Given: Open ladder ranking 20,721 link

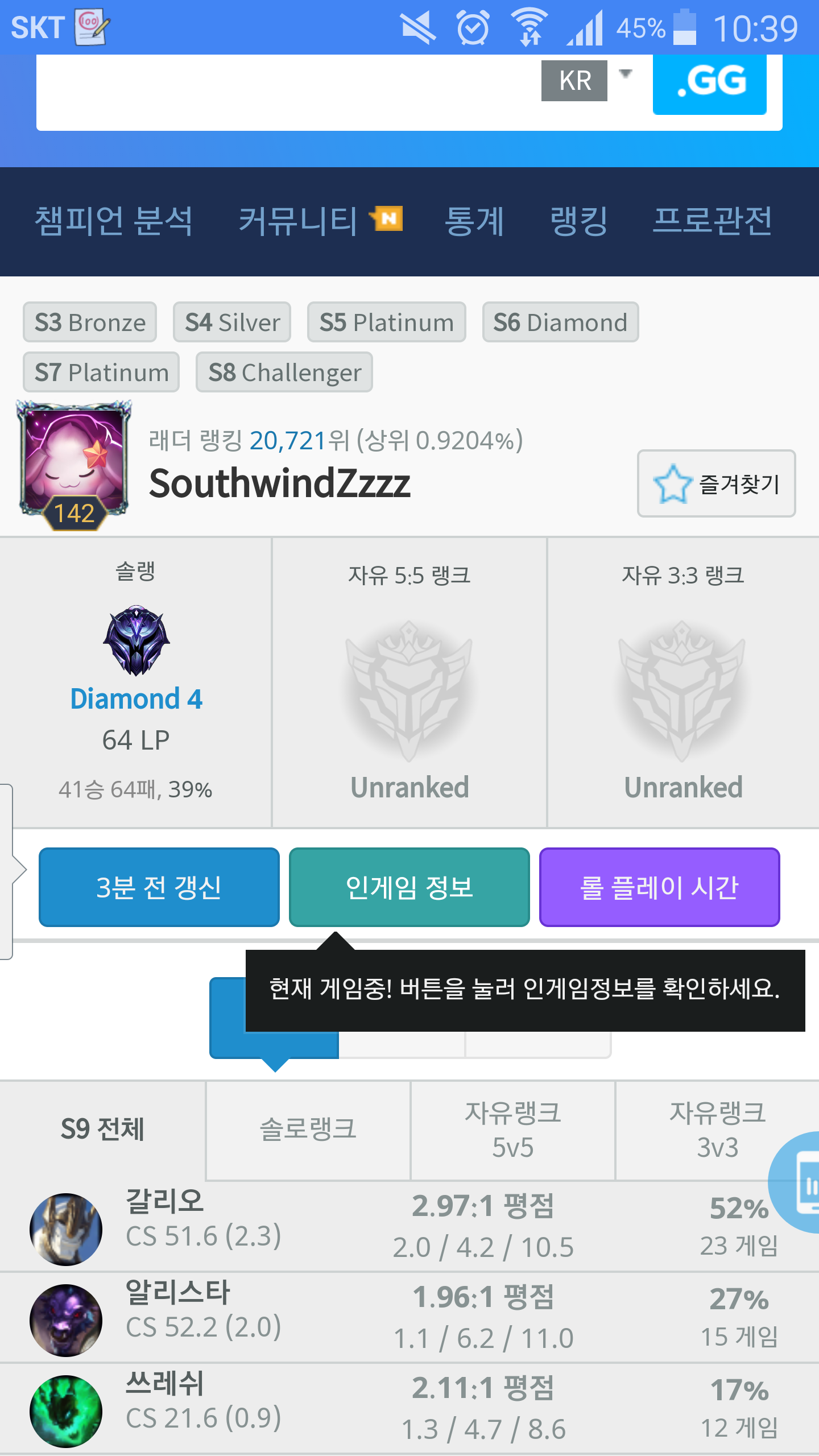Looking at the screenshot, I should [287, 441].
